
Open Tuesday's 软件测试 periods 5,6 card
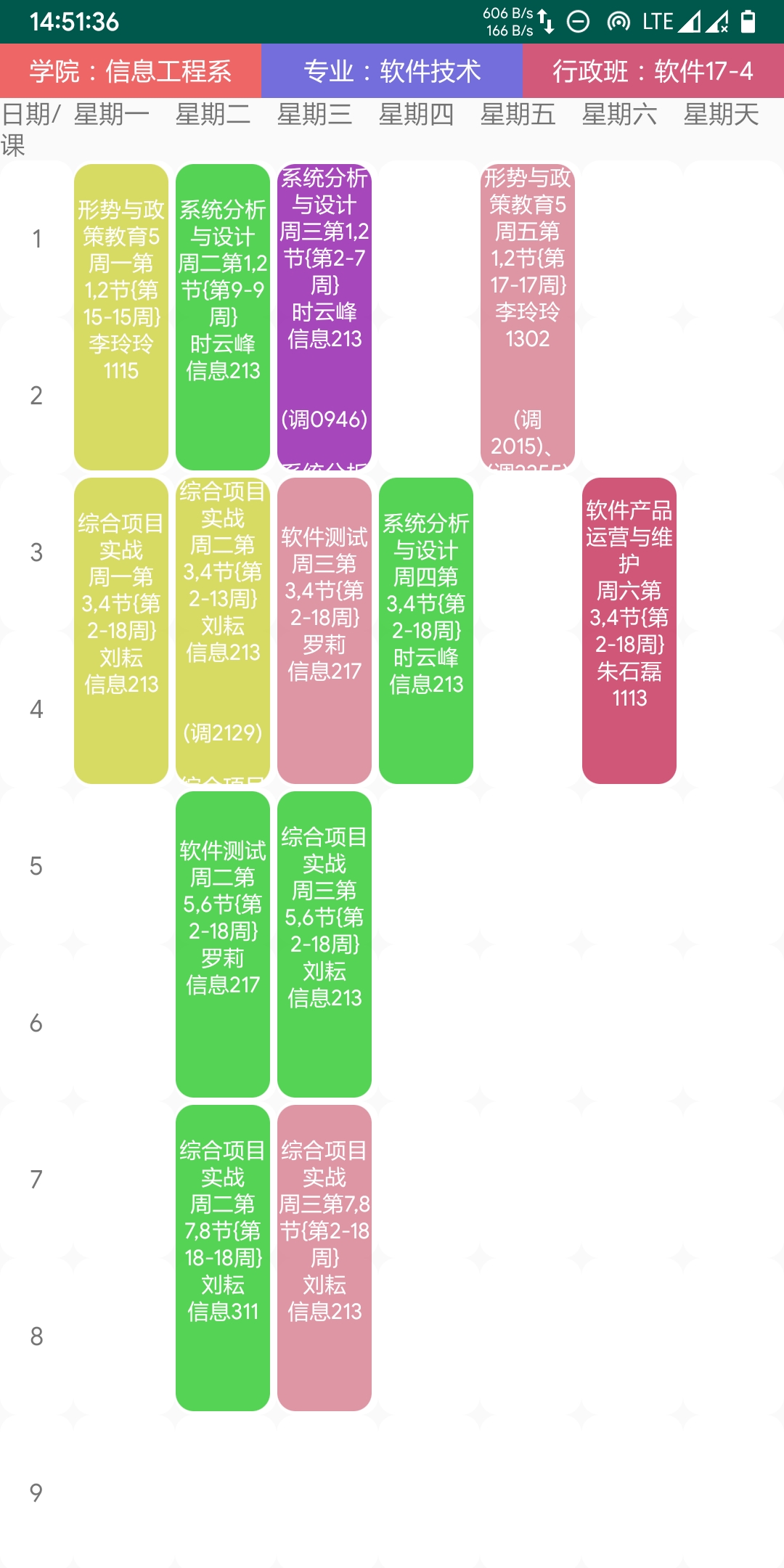[223, 944]
